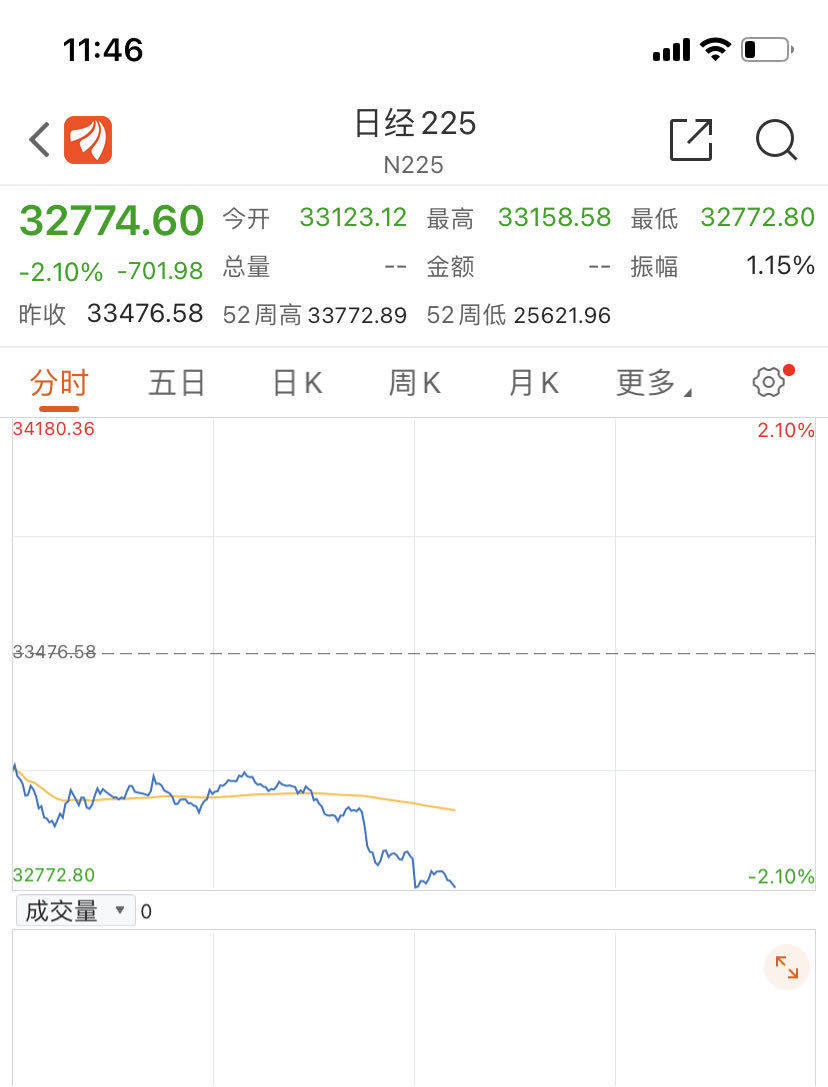Expand chart to fullscreen
The width and height of the screenshot is (828, 1087).
point(787,968)
